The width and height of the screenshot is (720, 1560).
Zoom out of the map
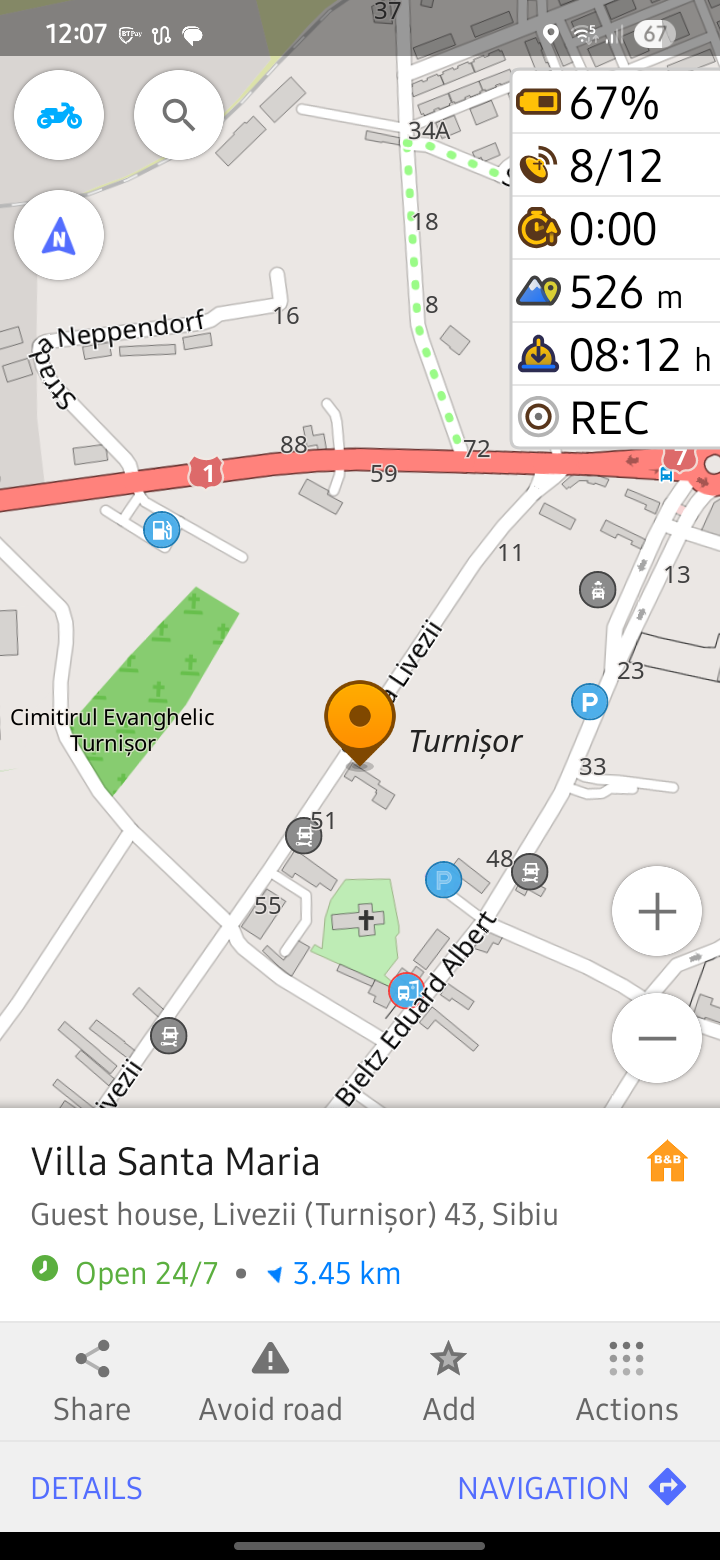click(657, 1038)
